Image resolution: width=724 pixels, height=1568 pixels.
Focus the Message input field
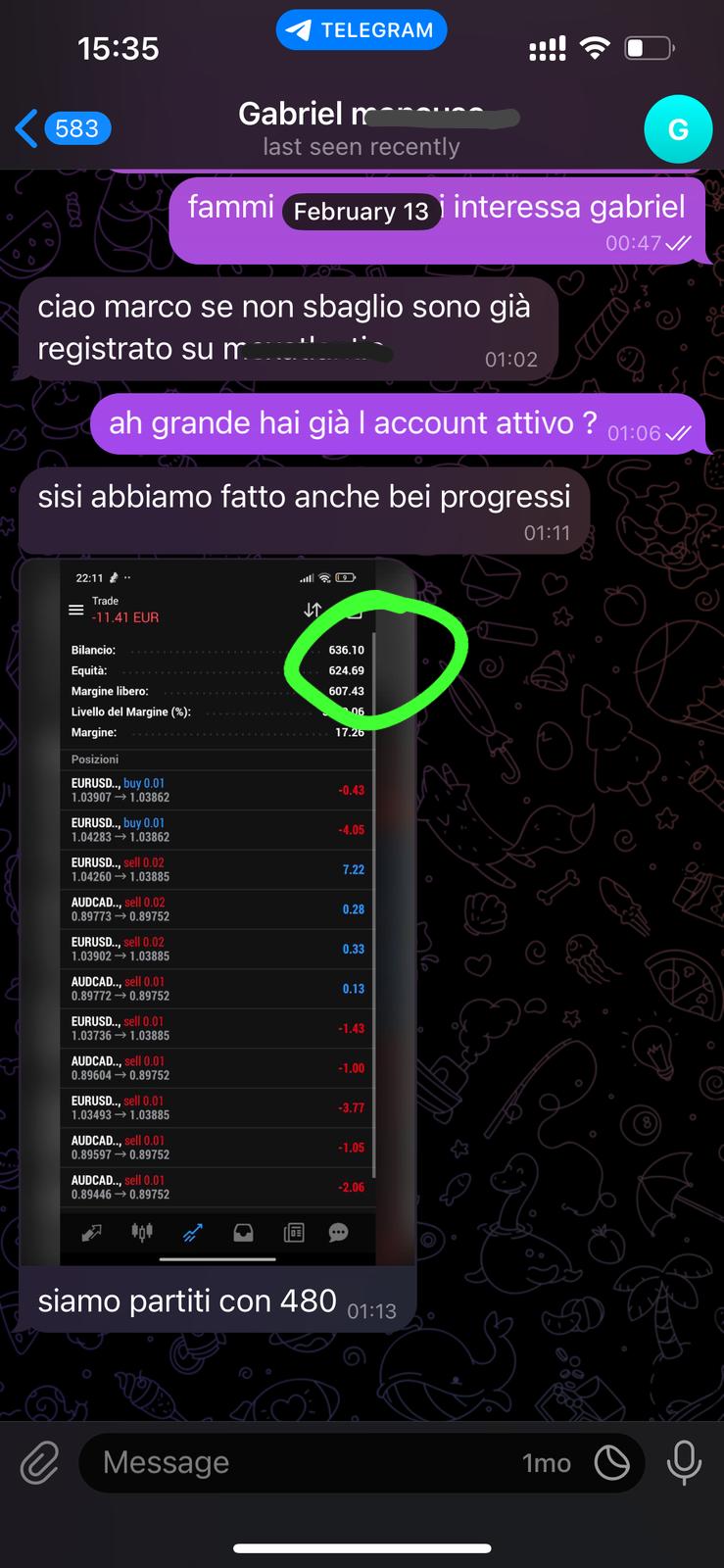[x=294, y=1463]
